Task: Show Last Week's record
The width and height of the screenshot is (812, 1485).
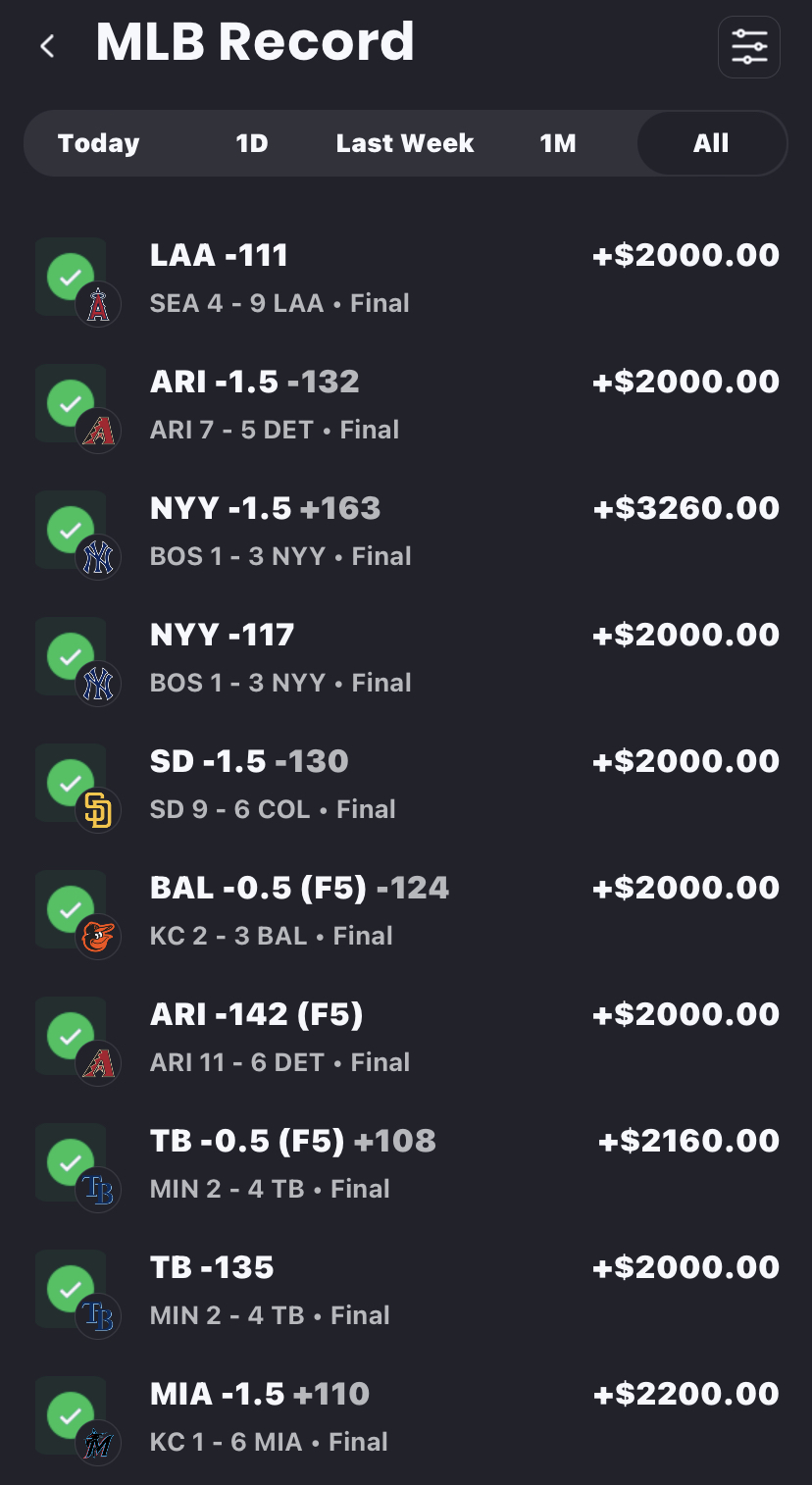Action: (x=404, y=143)
